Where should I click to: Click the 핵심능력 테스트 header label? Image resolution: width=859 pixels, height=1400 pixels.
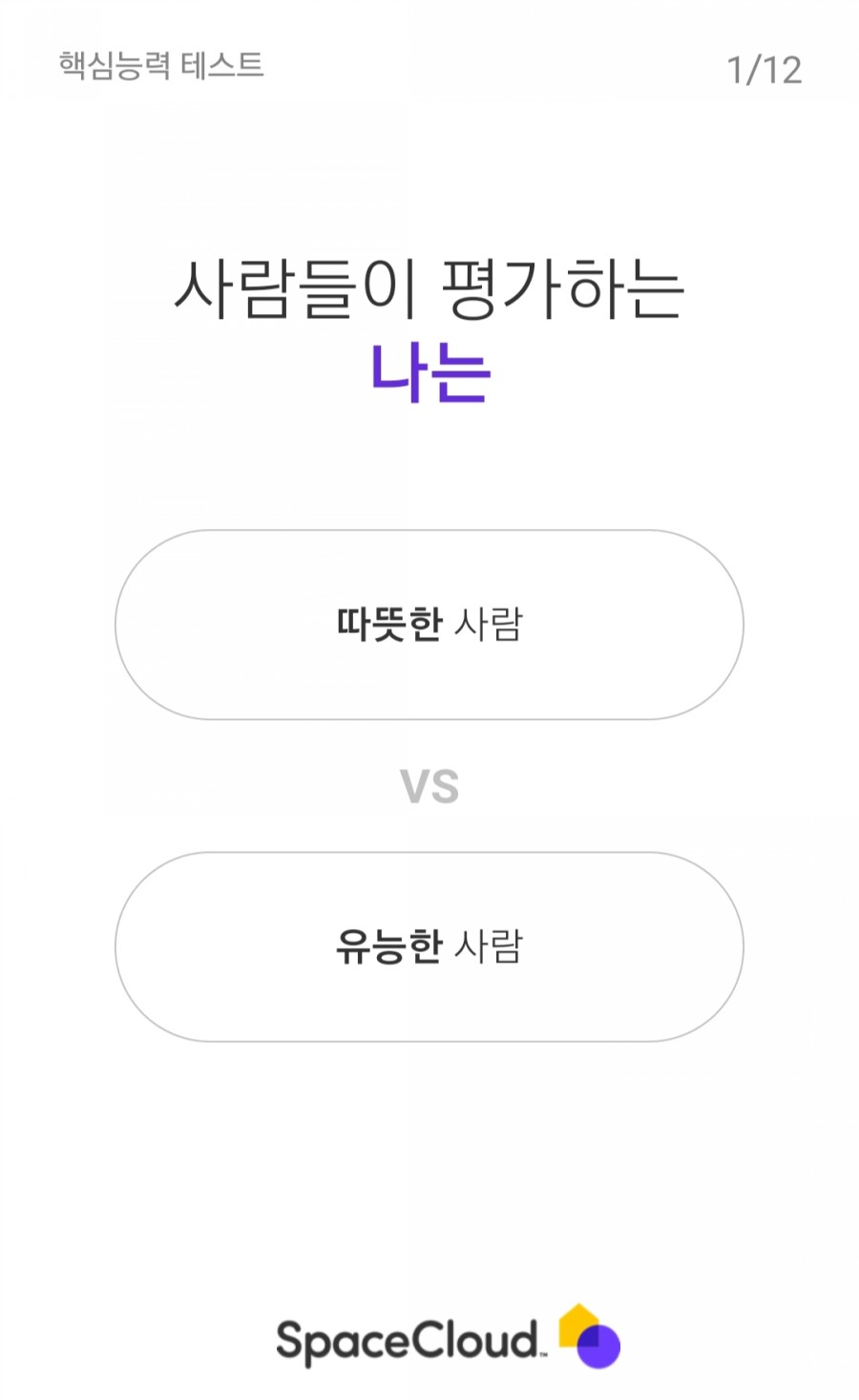tap(160, 67)
